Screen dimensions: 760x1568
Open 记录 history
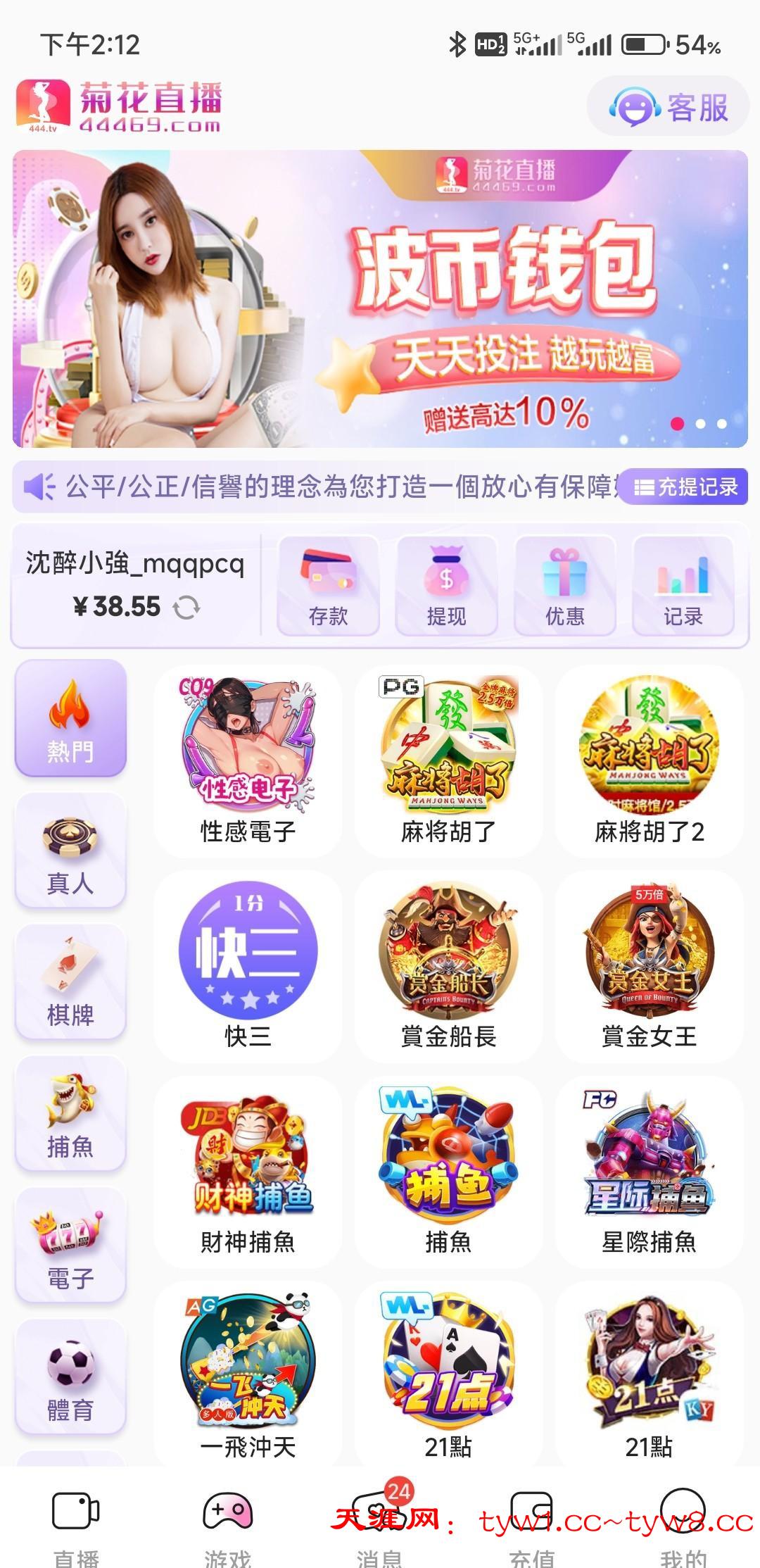click(683, 585)
